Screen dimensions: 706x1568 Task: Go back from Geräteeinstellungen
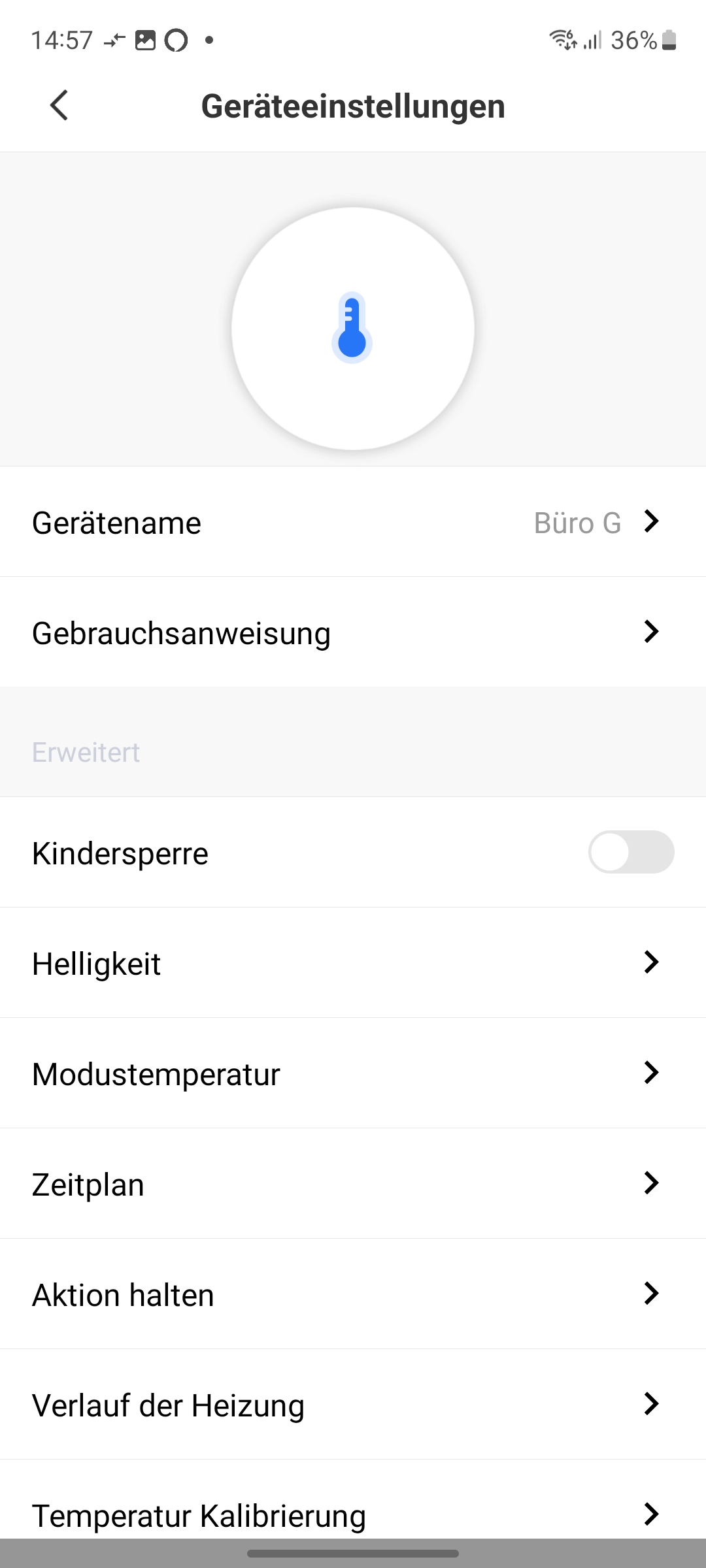coord(59,105)
